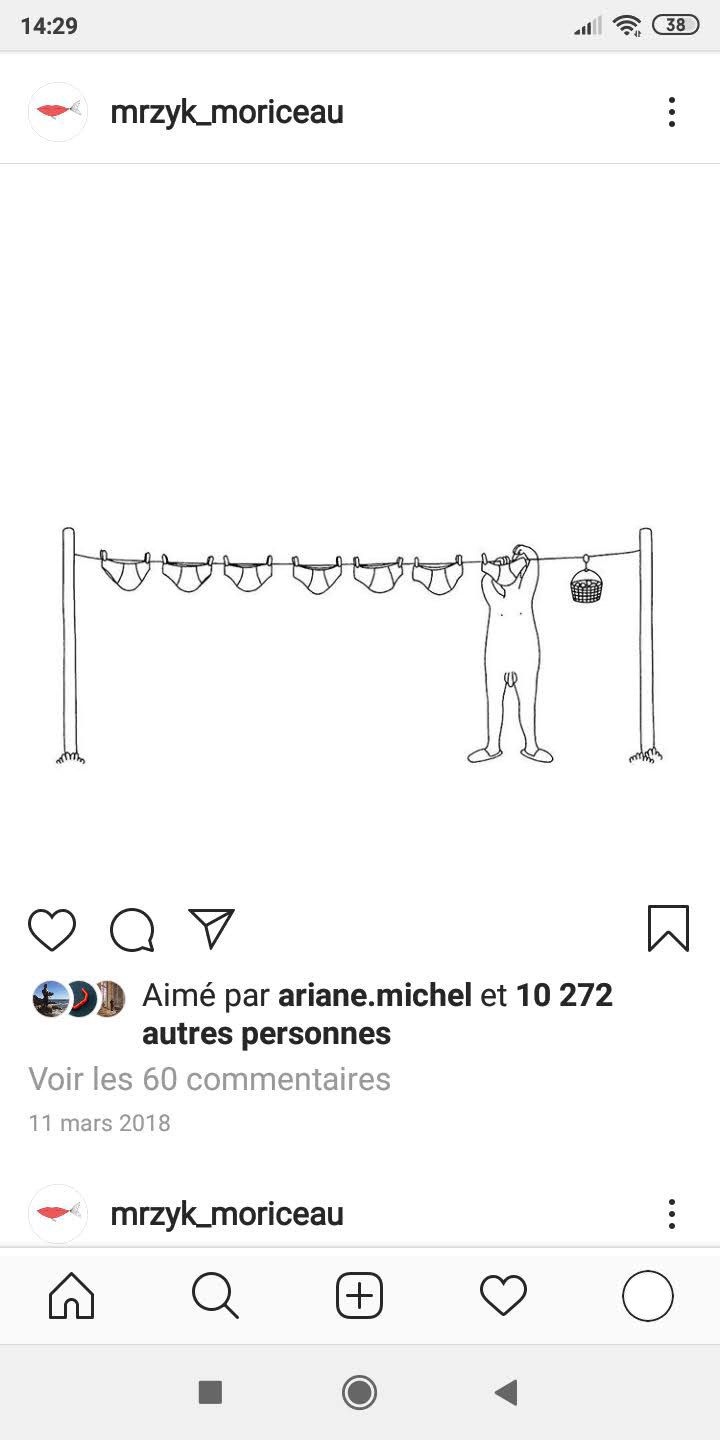
Task: Bookmark this post
Action: [668, 928]
